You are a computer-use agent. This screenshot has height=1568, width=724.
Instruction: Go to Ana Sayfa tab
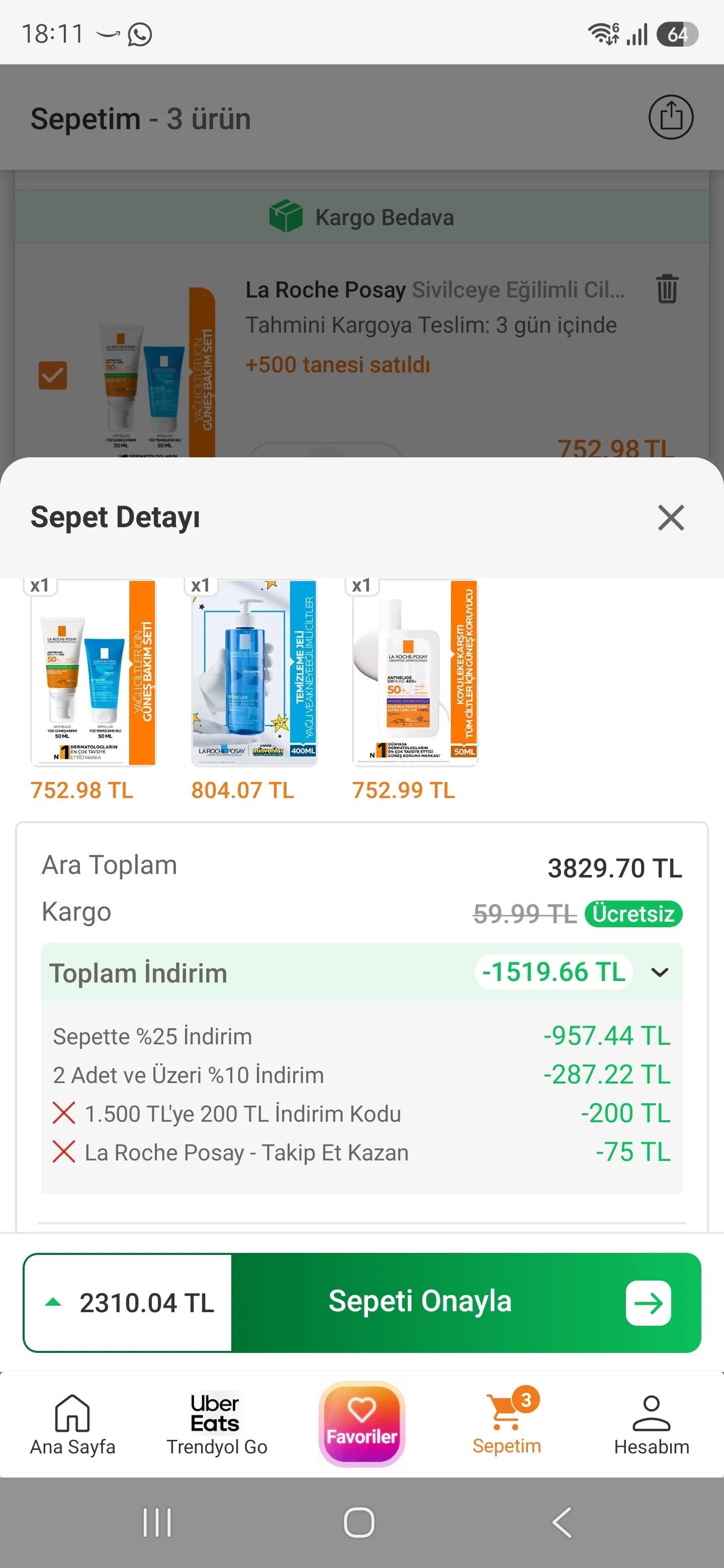tap(72, 1424)
